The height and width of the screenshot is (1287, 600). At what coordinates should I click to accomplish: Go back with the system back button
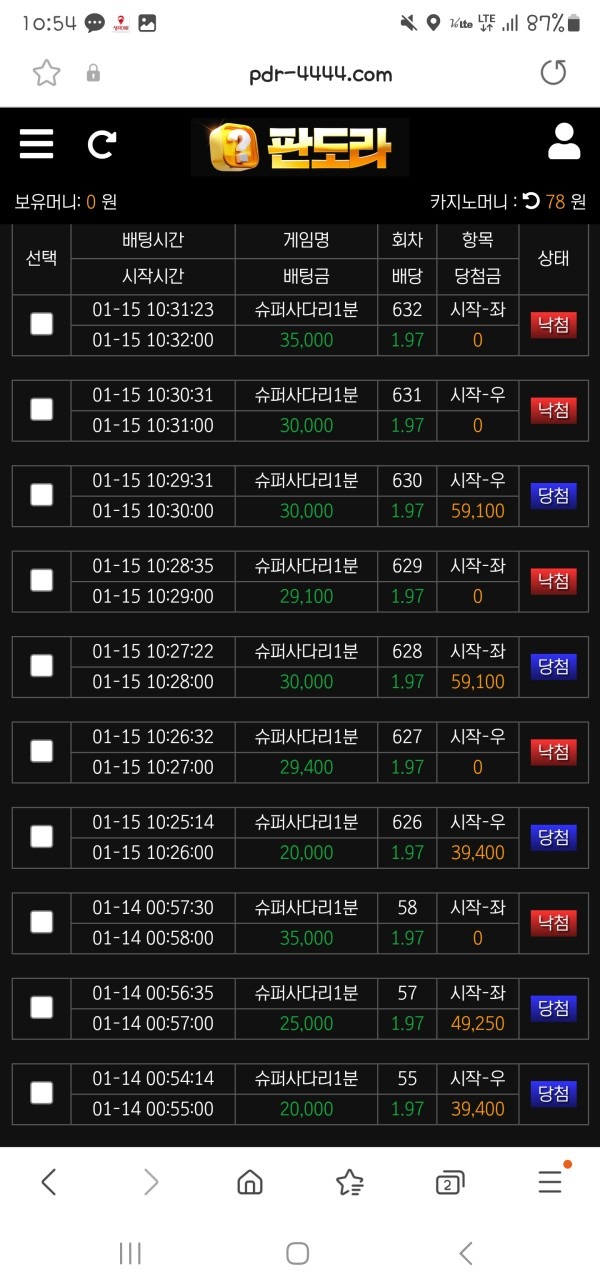click(465, 1253)
